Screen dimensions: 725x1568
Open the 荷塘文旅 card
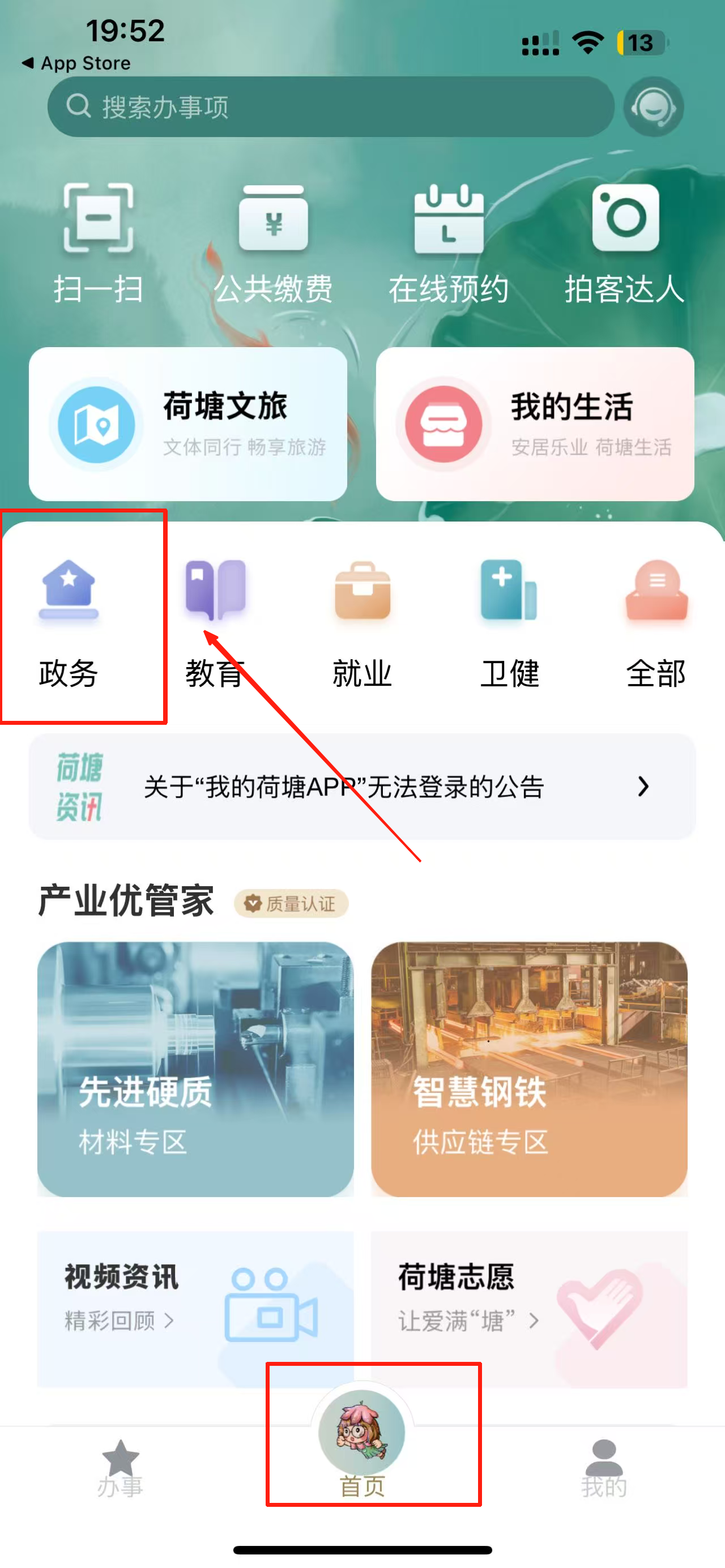[188, 424]
